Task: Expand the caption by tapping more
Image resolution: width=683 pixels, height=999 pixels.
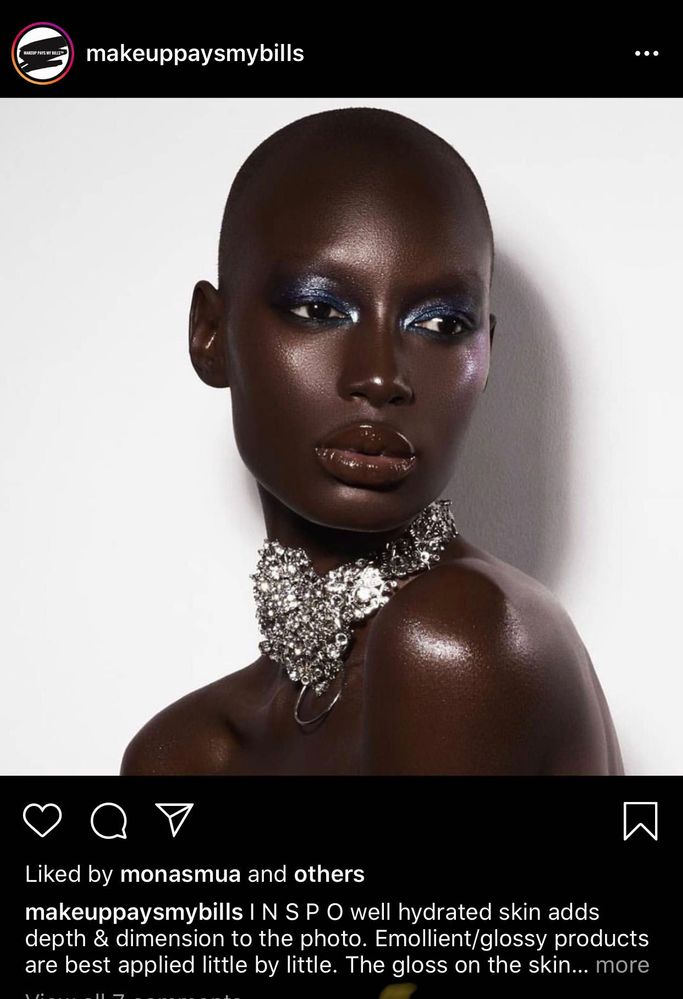Action: tap(622, 965)
